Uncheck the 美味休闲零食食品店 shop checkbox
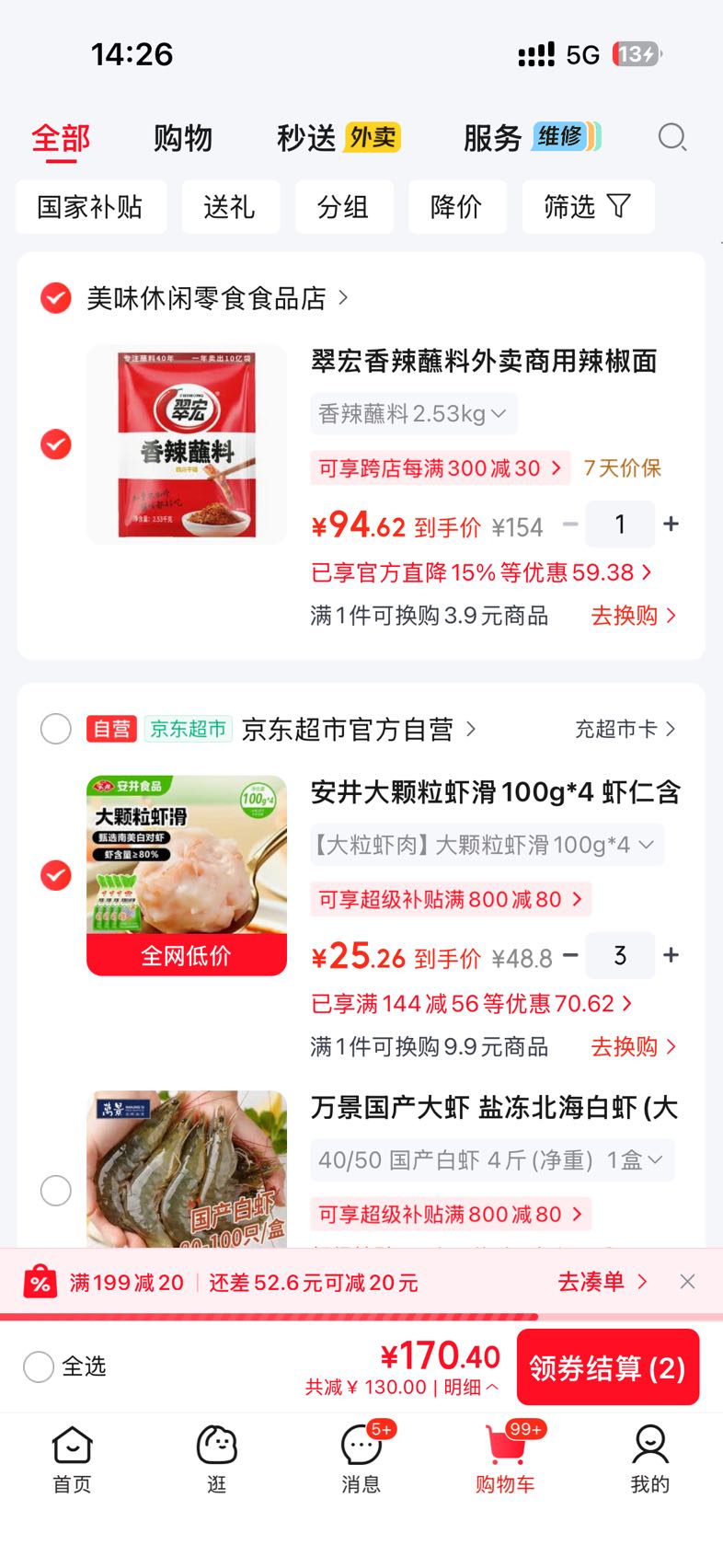The height and width of the screenshot is (1568, 723). point(56,298)
